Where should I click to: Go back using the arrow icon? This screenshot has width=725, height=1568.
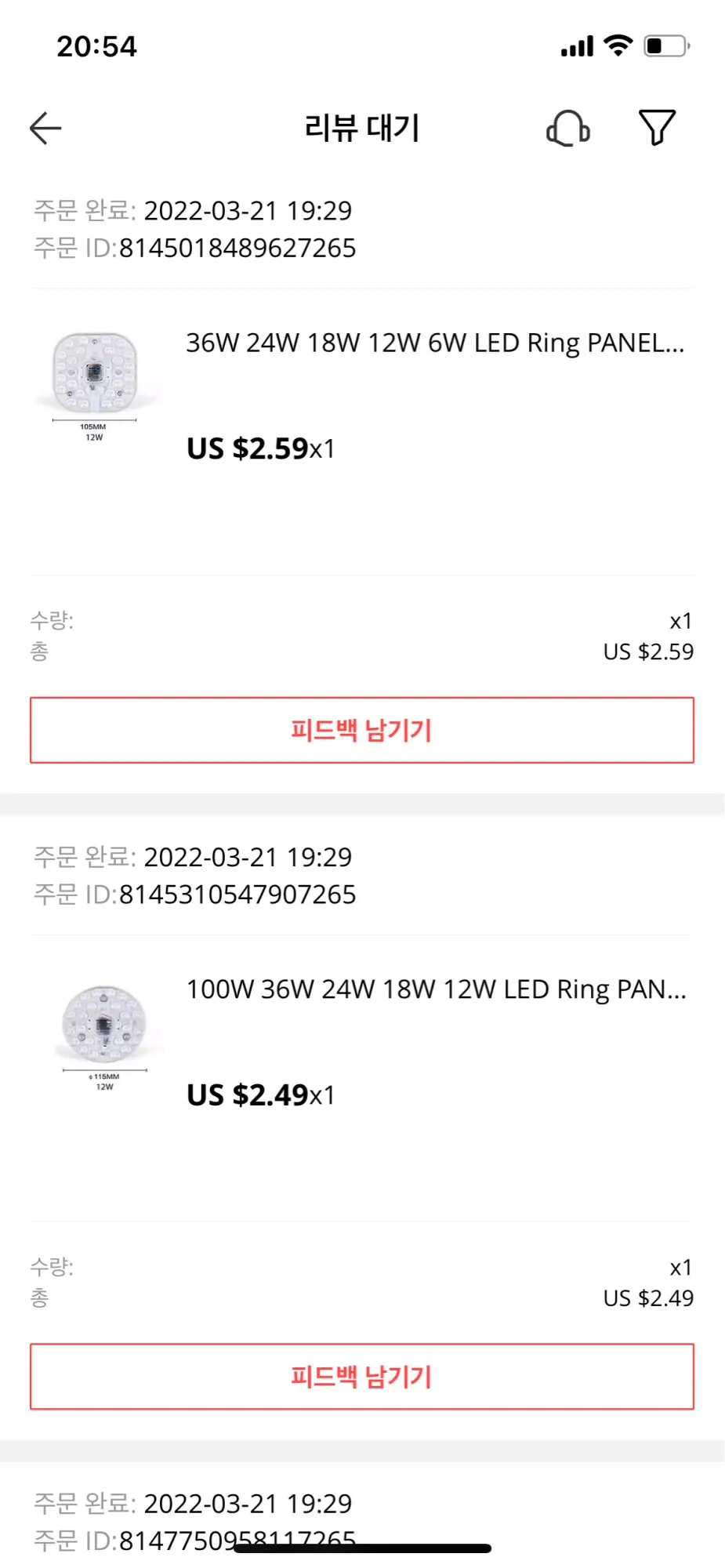tap(45, 128)
